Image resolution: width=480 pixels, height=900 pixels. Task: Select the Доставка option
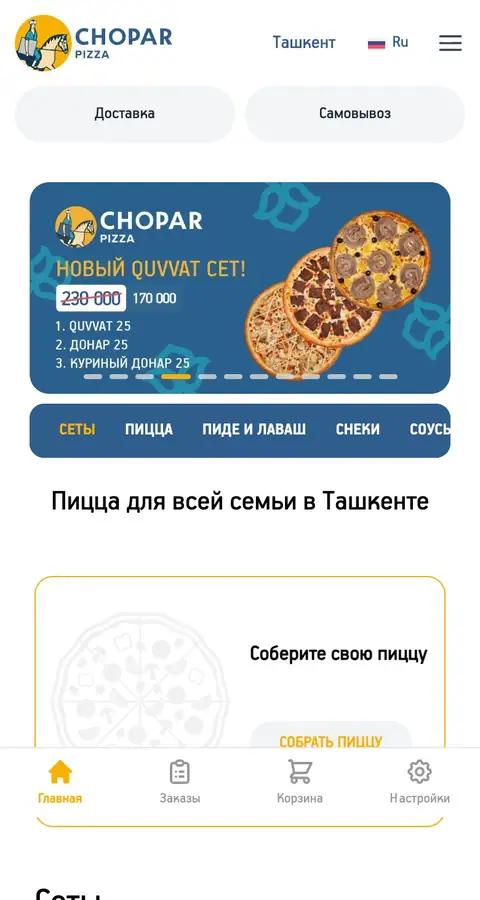(125, 114)
